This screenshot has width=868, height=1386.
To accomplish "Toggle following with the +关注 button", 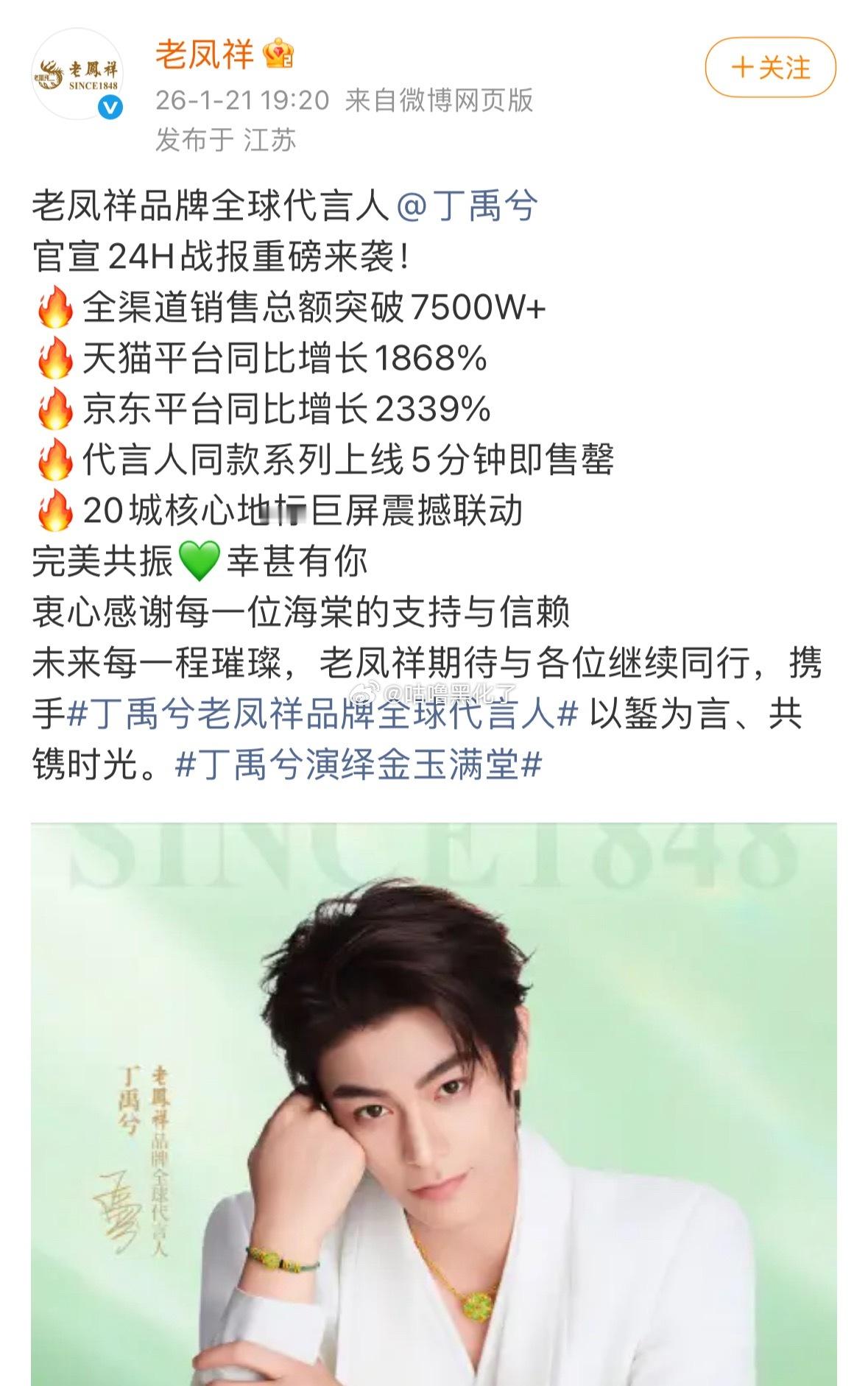I will [x=772, y=66].
